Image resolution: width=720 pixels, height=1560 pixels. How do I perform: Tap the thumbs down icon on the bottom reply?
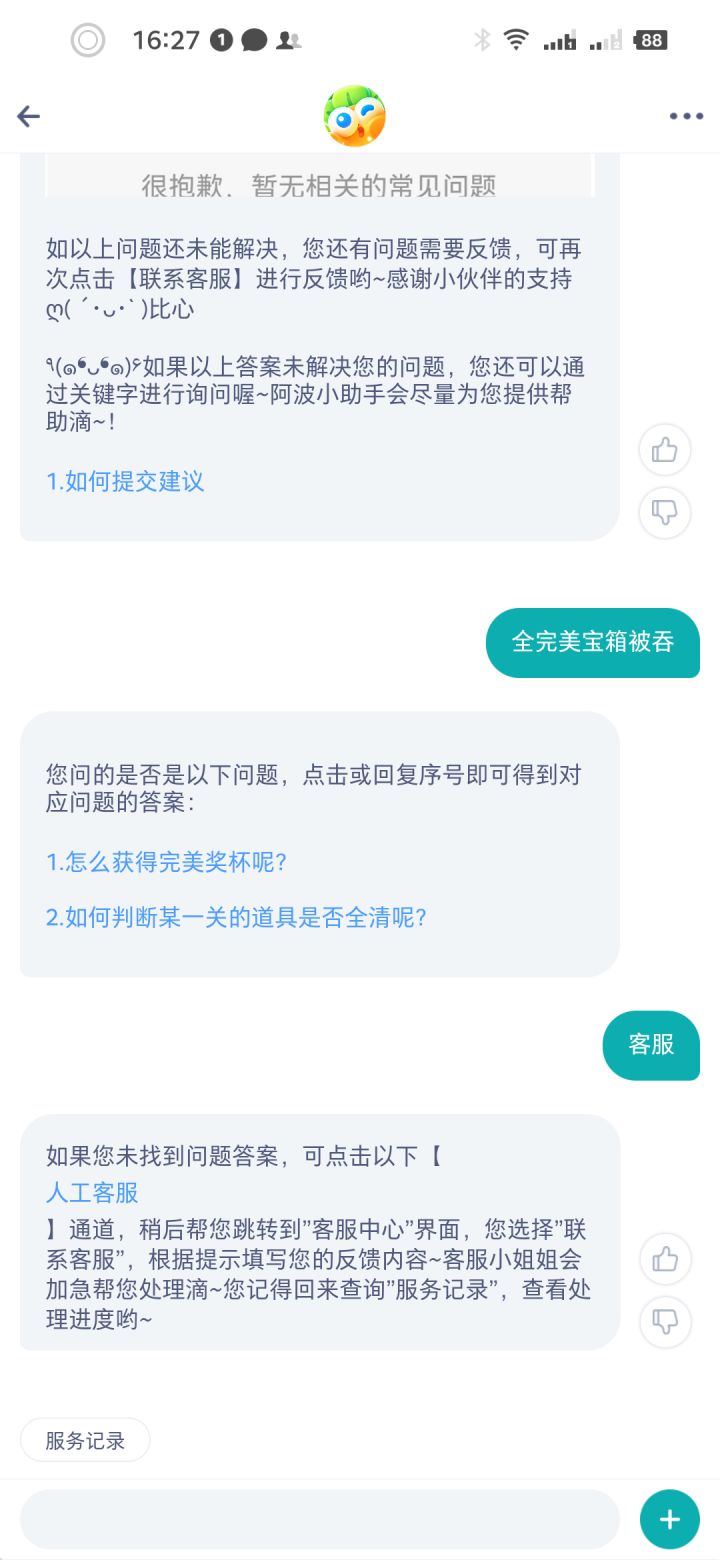pos(665,1322)
